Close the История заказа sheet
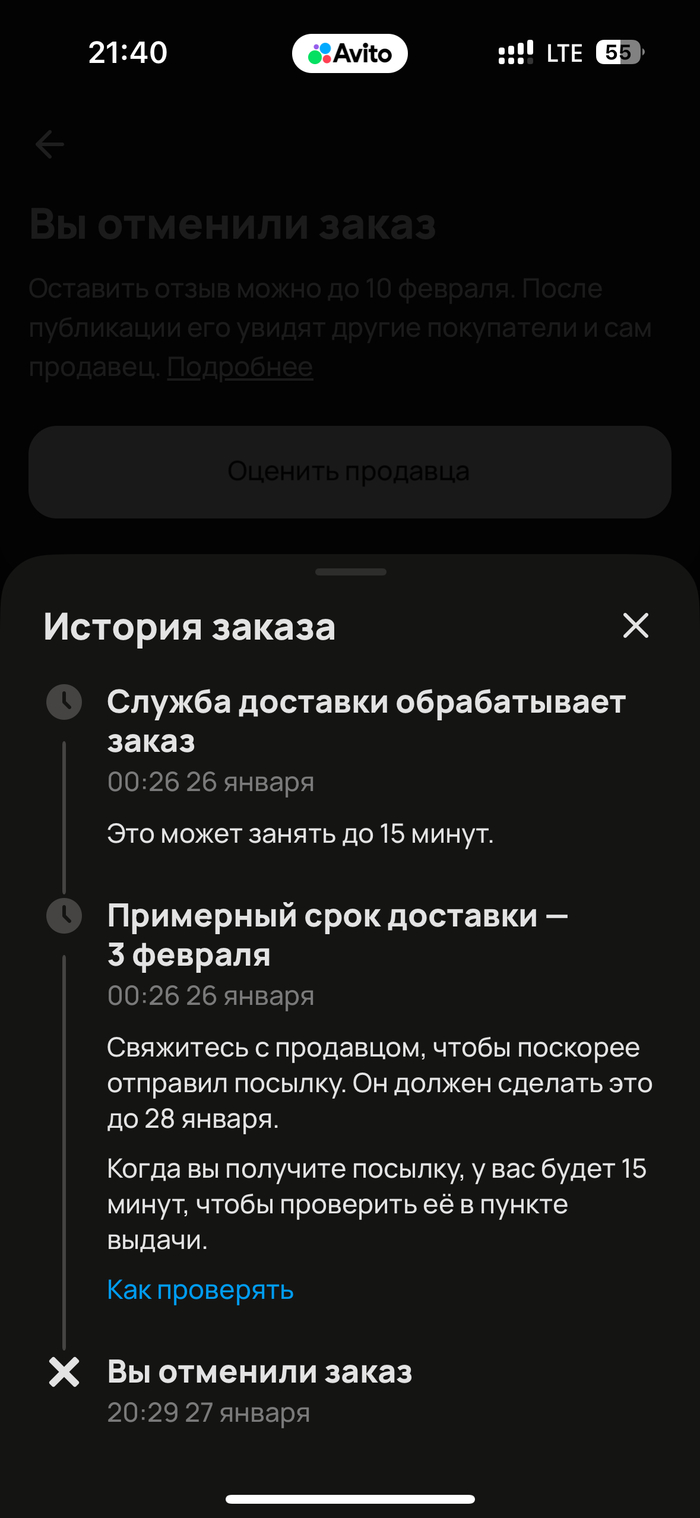The height and width of the screenshot is (1518, 700). [x=636, y=626]
